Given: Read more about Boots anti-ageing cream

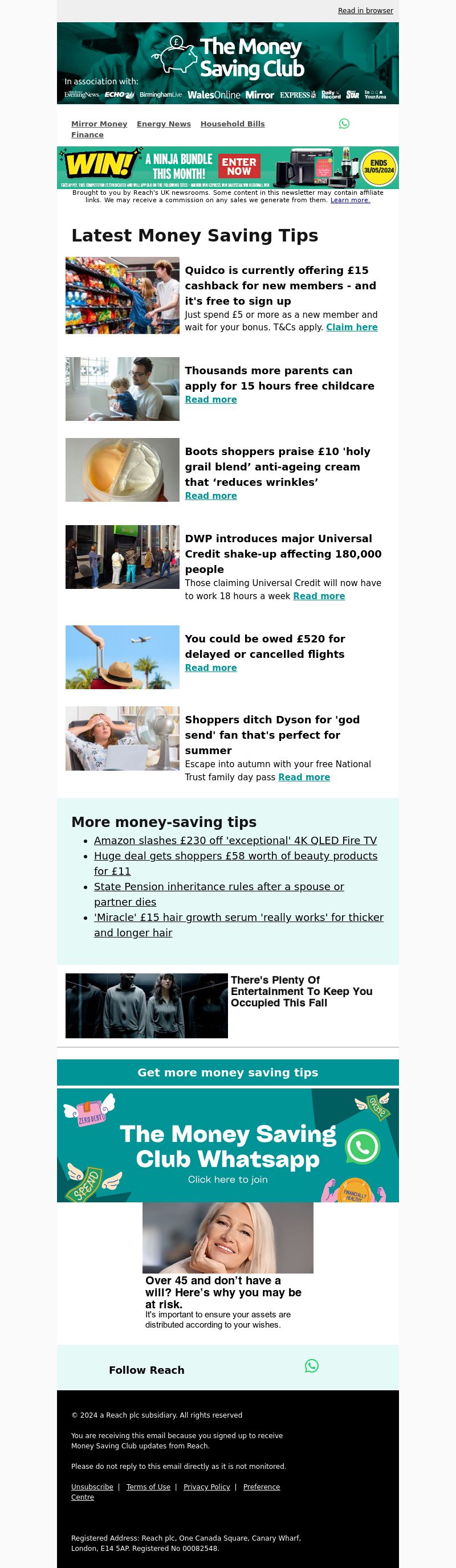Looking at the screenshot, I should (x=211, y=496).
